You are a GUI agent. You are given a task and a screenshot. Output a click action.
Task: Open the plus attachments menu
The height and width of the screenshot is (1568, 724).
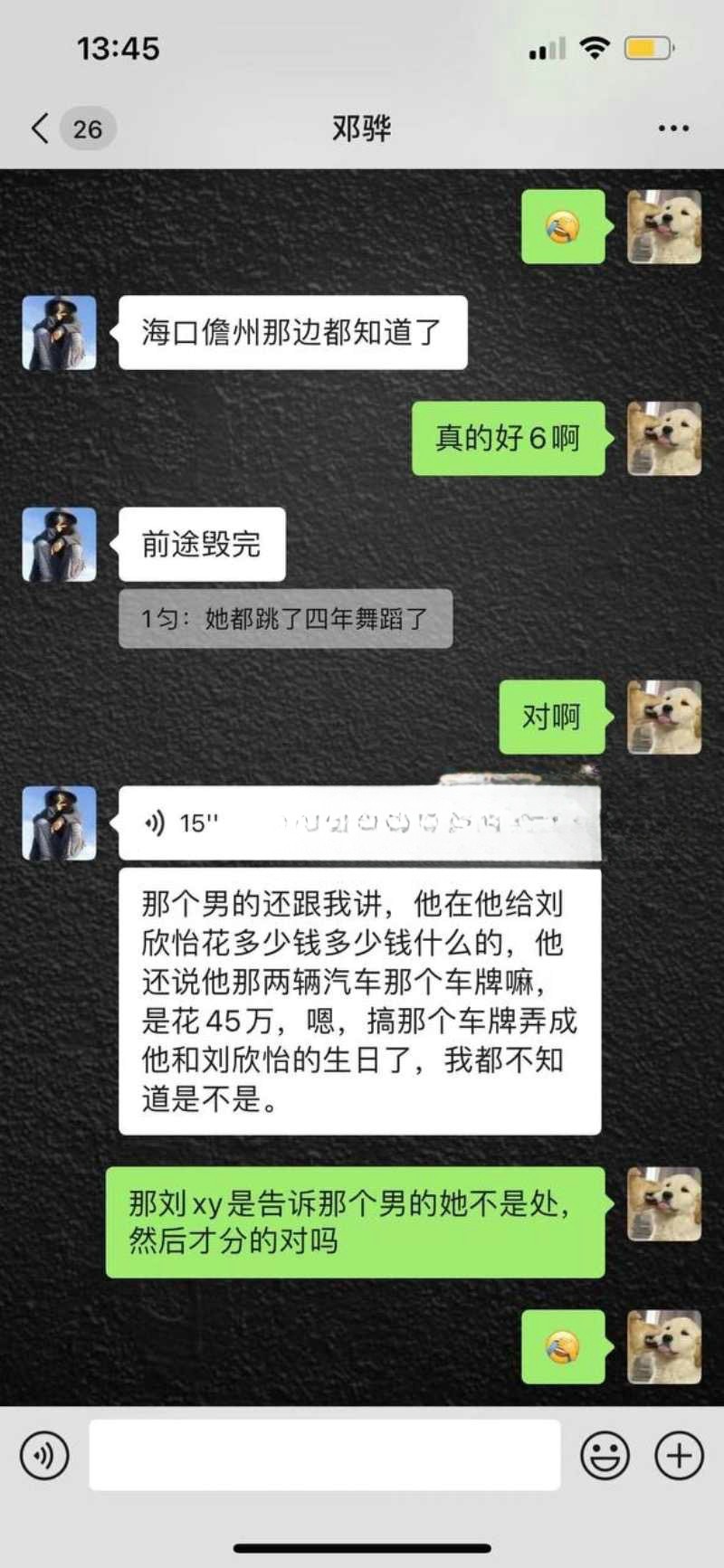coord(679,1455)
